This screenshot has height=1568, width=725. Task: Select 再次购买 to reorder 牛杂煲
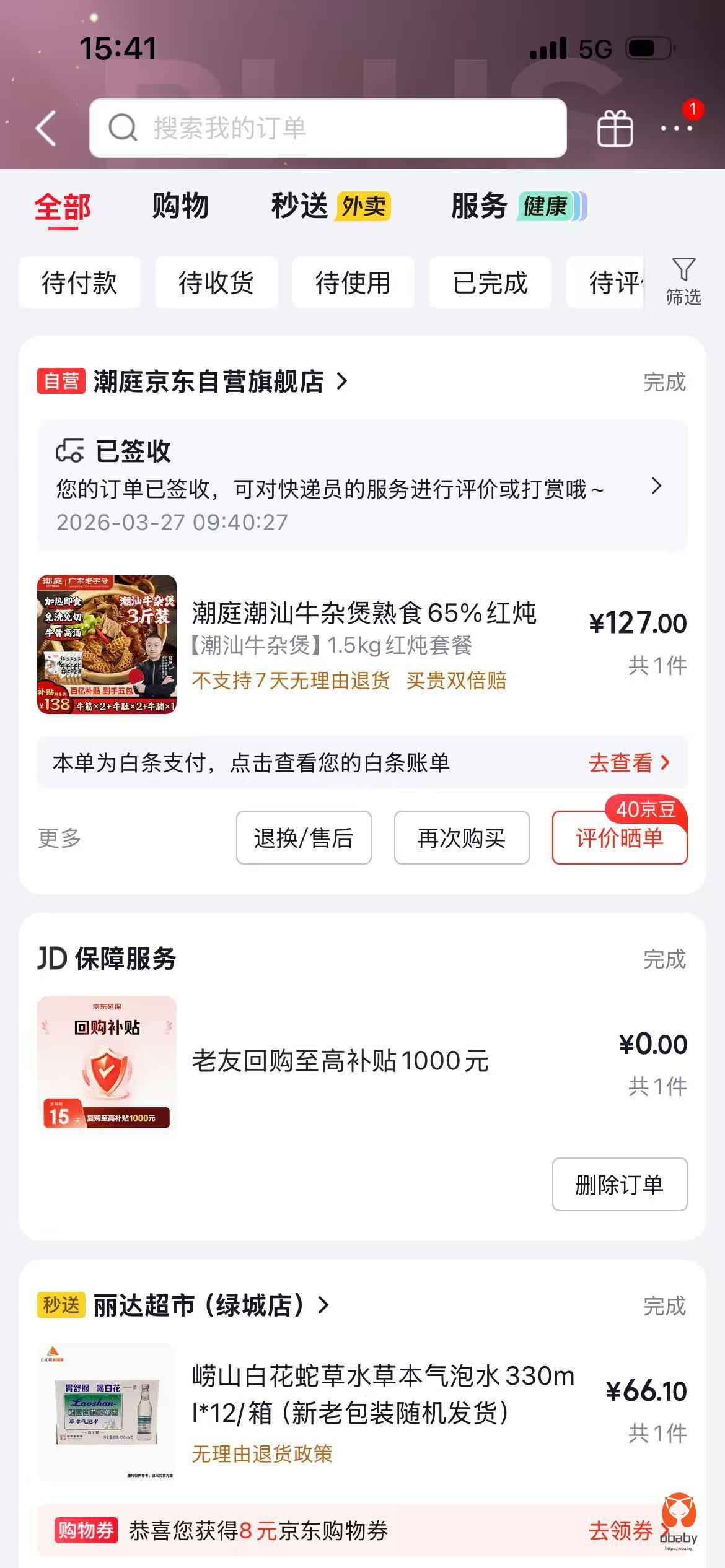tap(462, 838)
